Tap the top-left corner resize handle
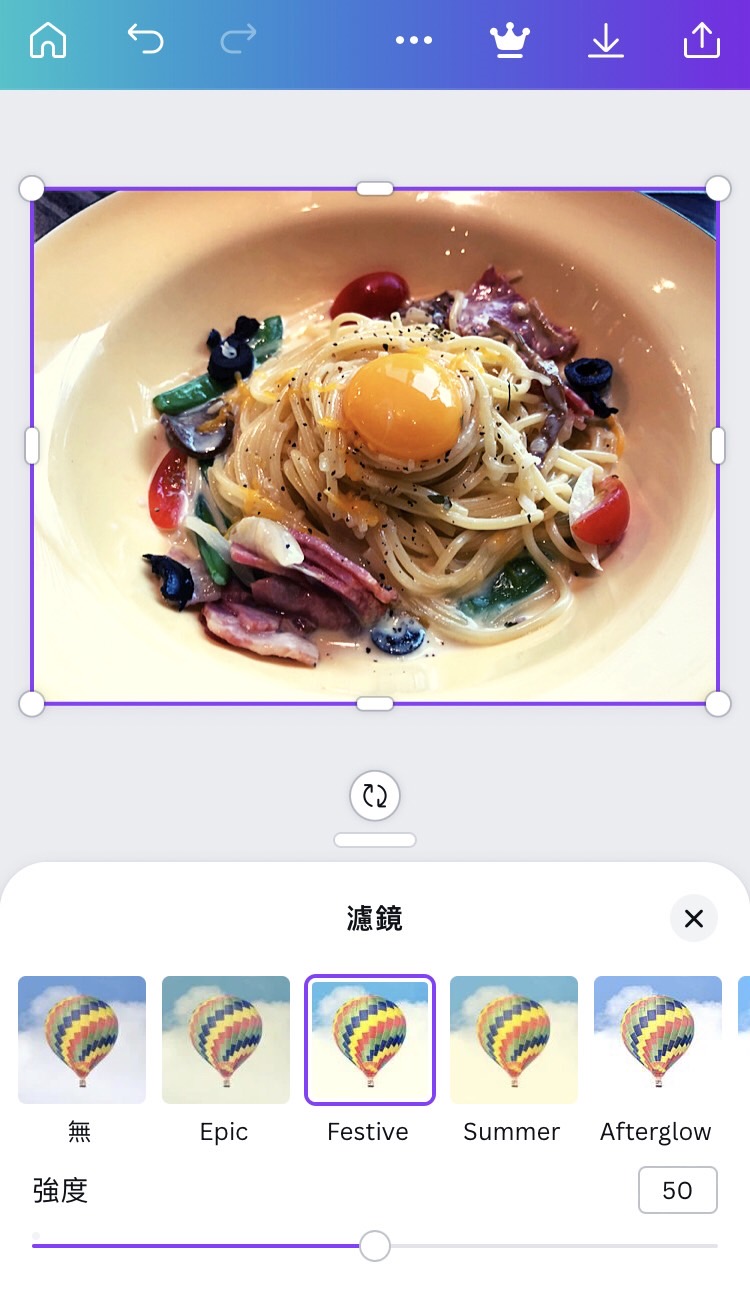 click(31, 187)
